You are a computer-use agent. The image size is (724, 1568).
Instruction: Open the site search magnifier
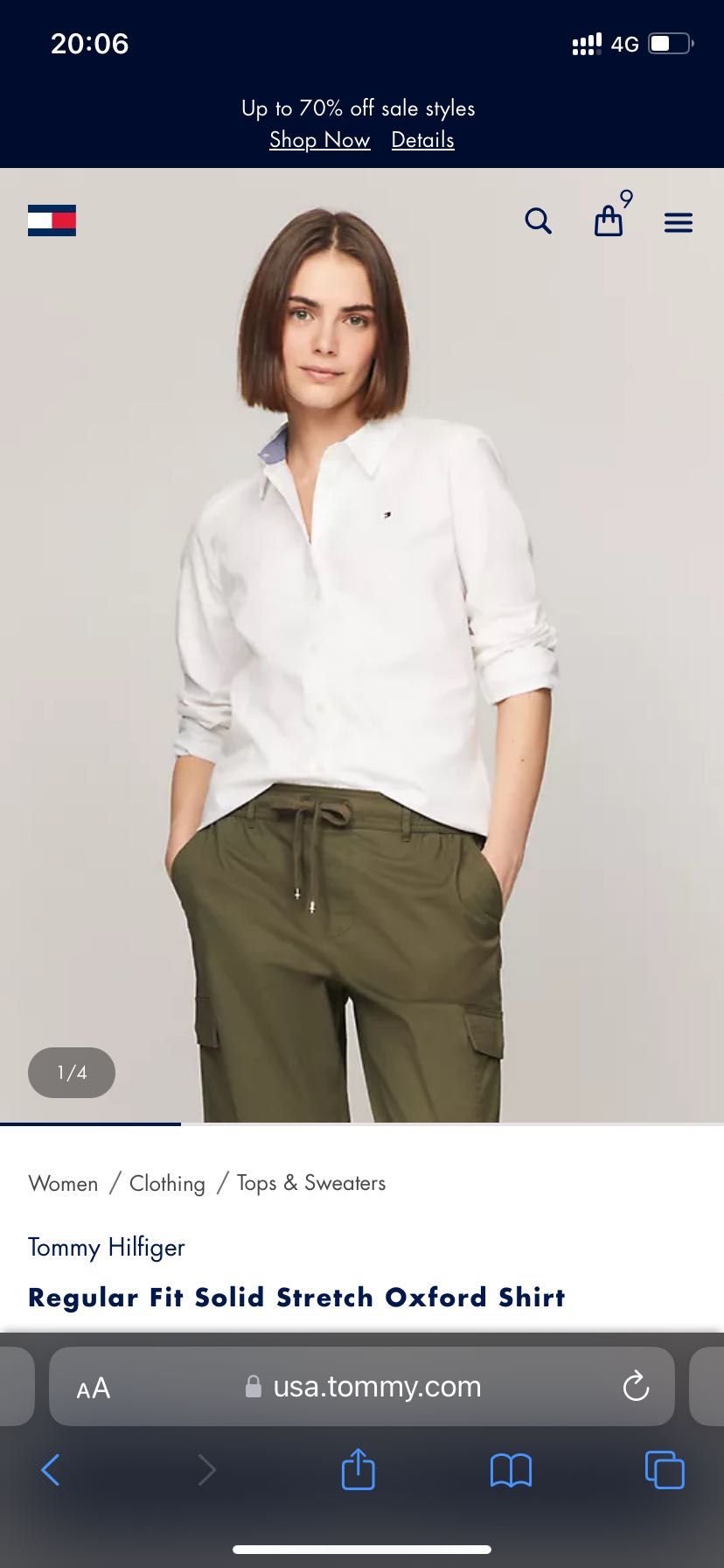coord(538,220)
